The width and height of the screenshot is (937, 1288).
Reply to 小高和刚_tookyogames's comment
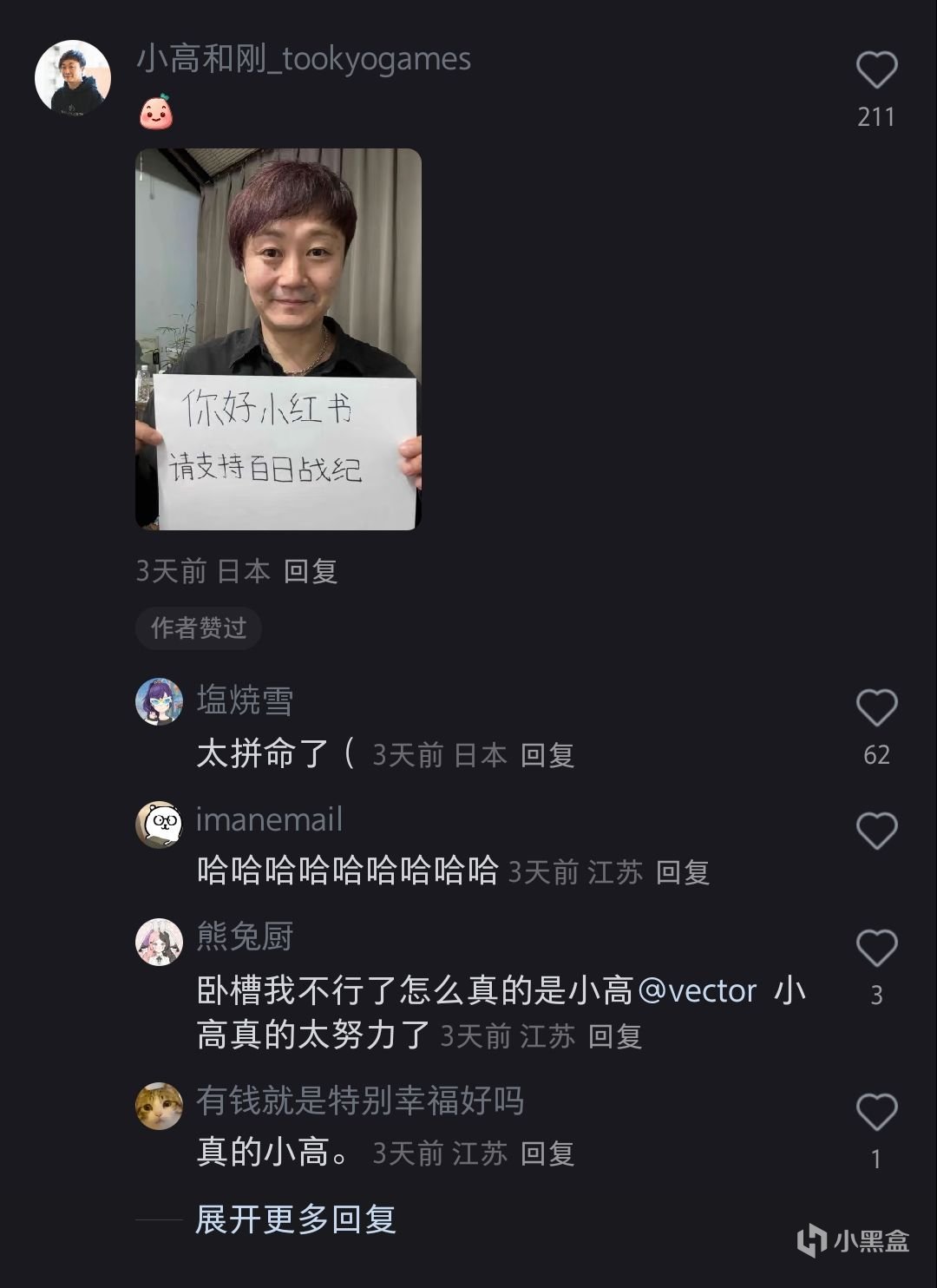click(311, 571)
